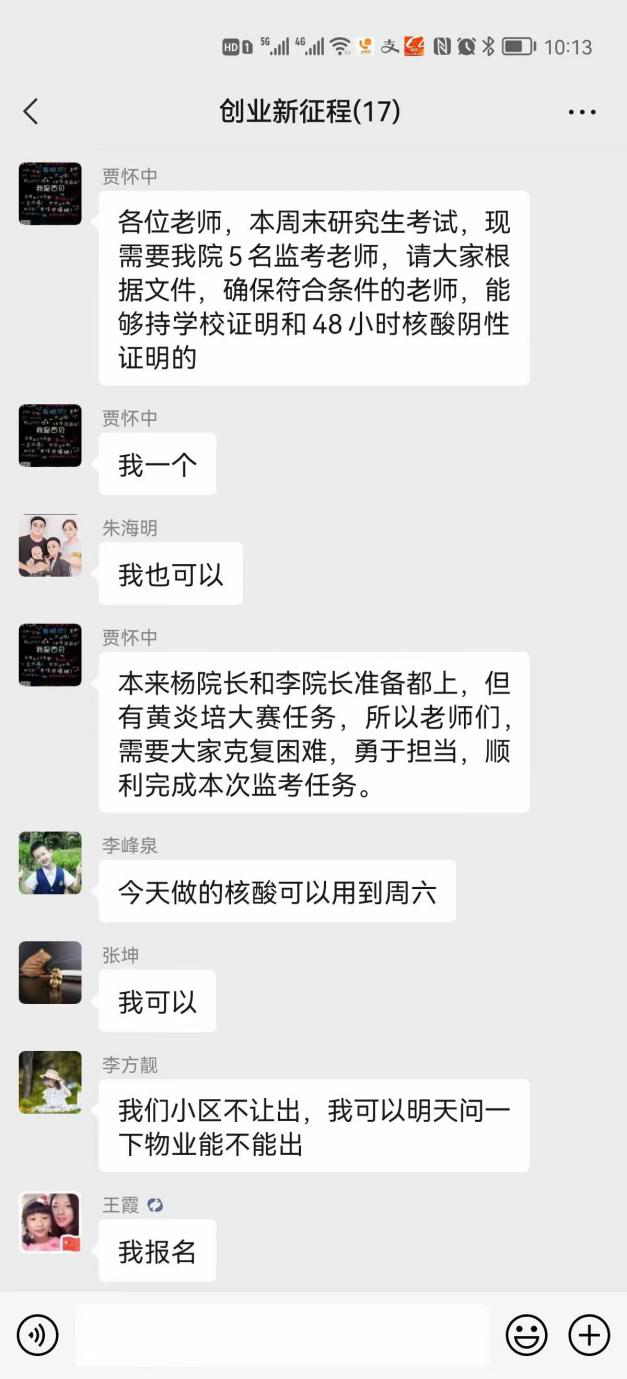View 李峰泉's profile from avatar
The image size is (627, 1379).
tap(50, 863)
